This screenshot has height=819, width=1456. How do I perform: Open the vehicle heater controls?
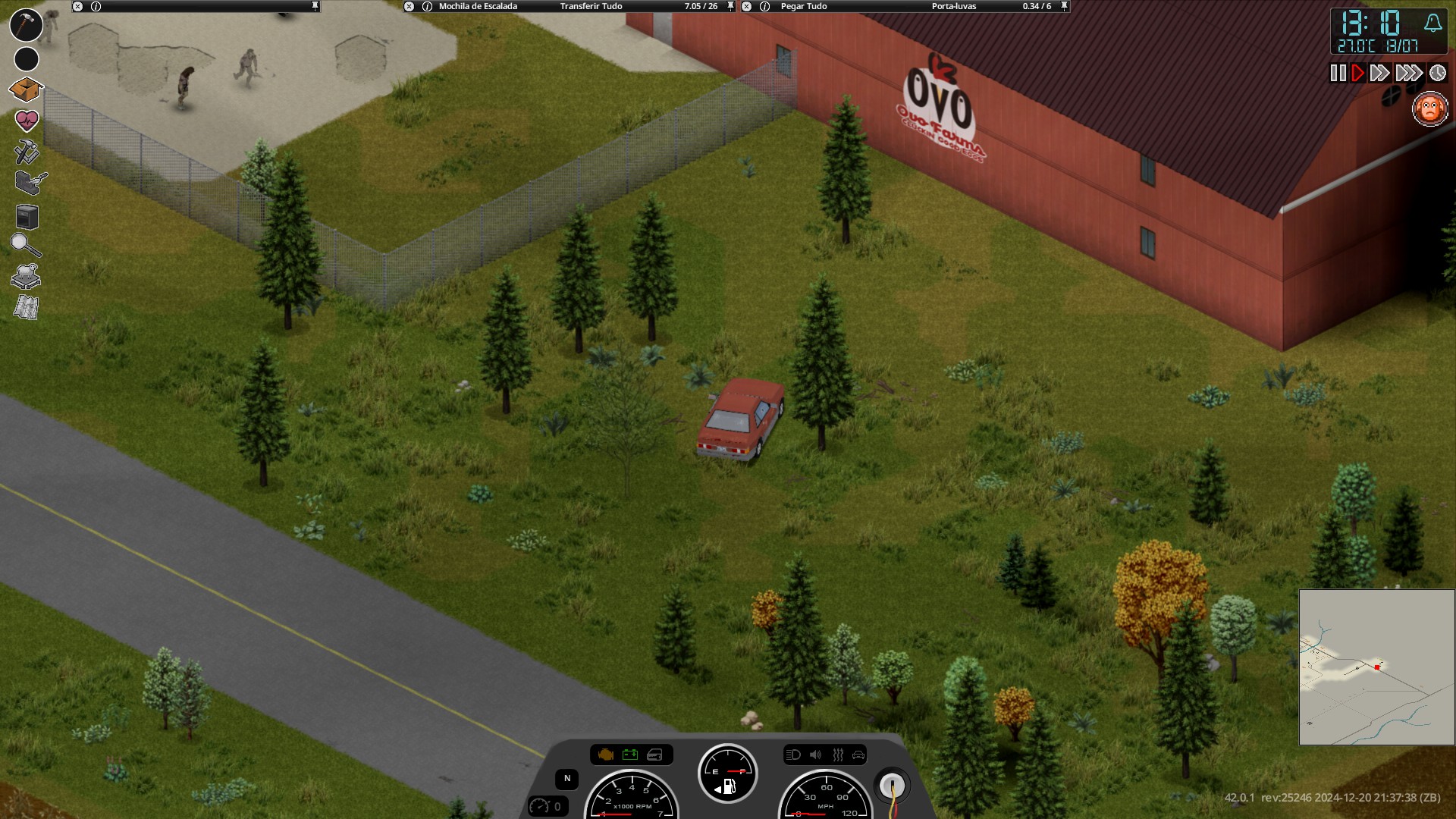838,755
